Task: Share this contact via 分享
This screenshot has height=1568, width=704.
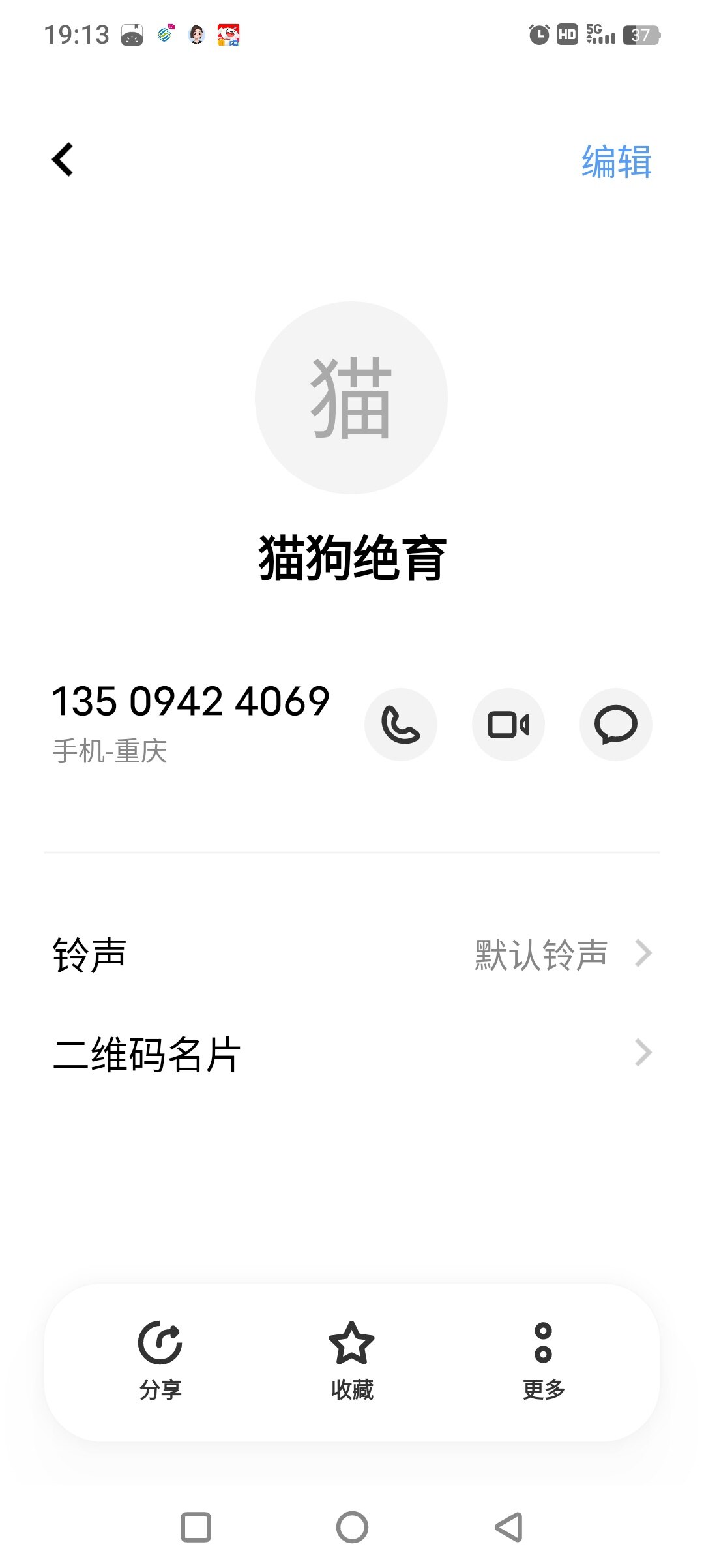Action: pos(160,1361)
